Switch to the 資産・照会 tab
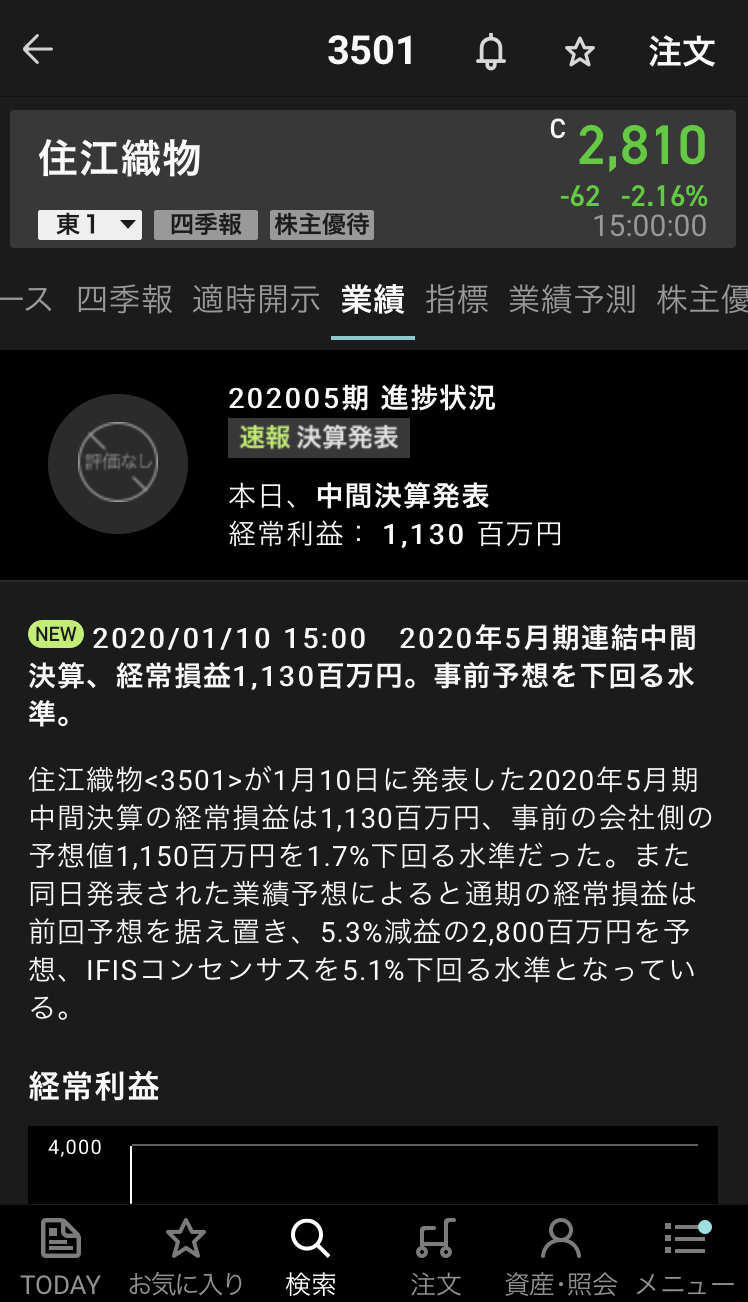748x1302 pixels. tap(561, 1255)
